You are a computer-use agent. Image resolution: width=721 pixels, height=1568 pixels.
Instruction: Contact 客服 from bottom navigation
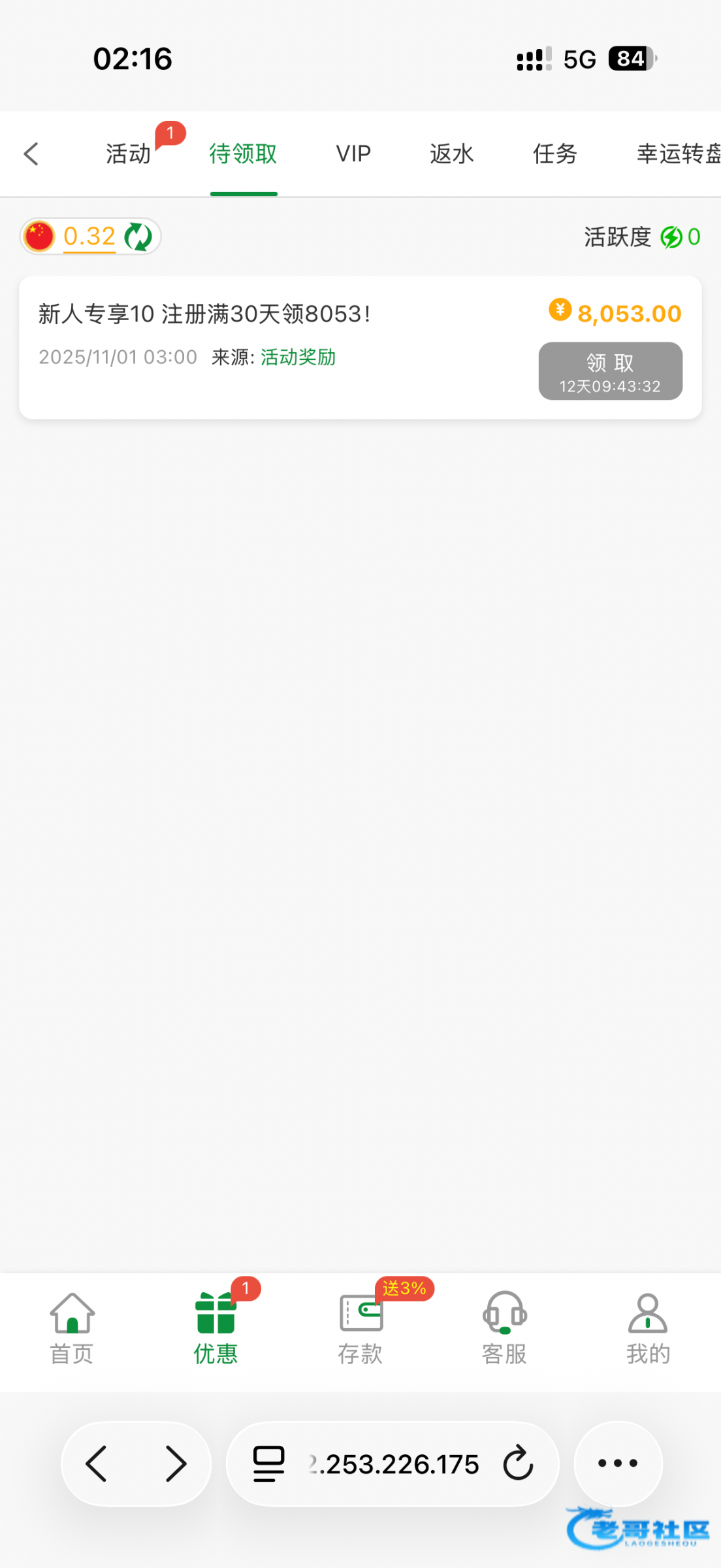(x=504, y=1329)
